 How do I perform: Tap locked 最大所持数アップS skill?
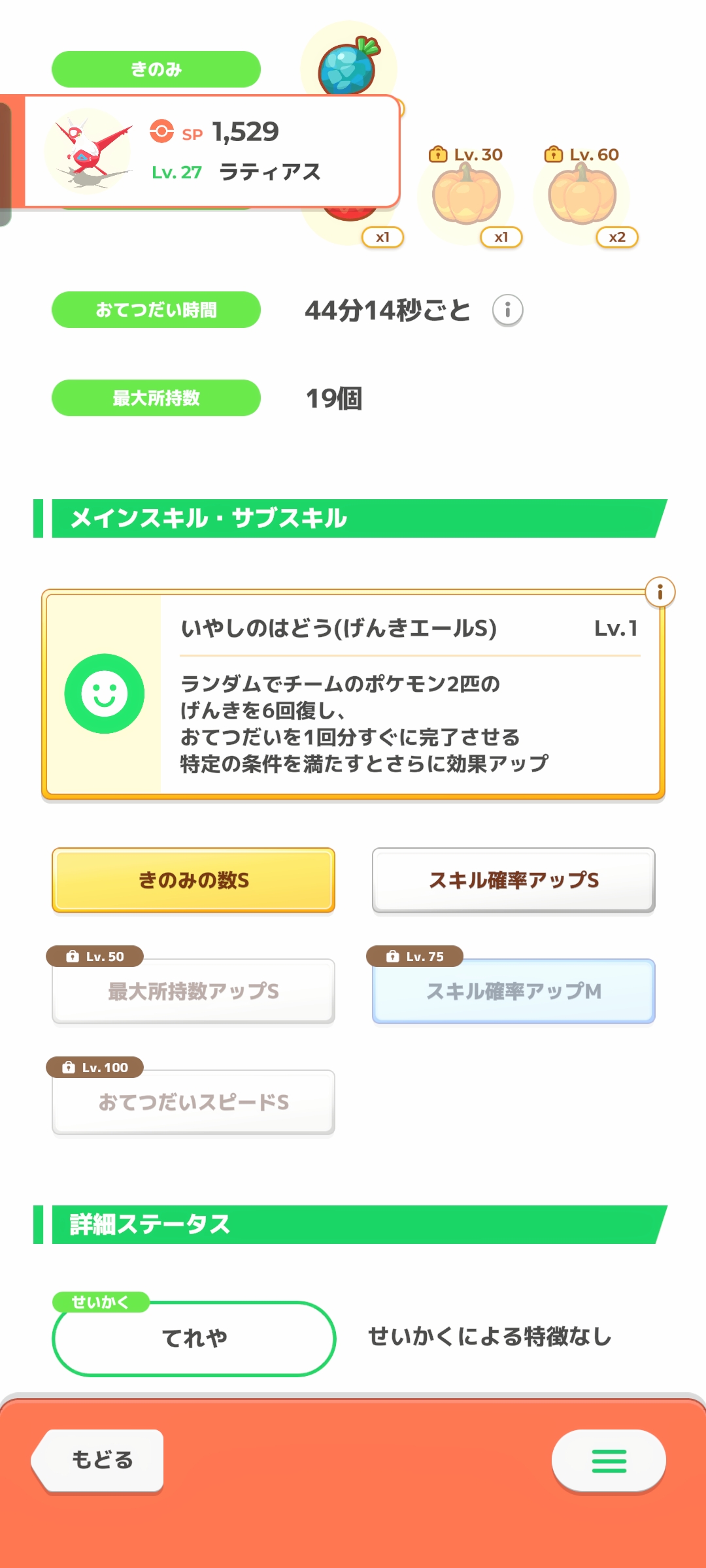coord(193,991)
